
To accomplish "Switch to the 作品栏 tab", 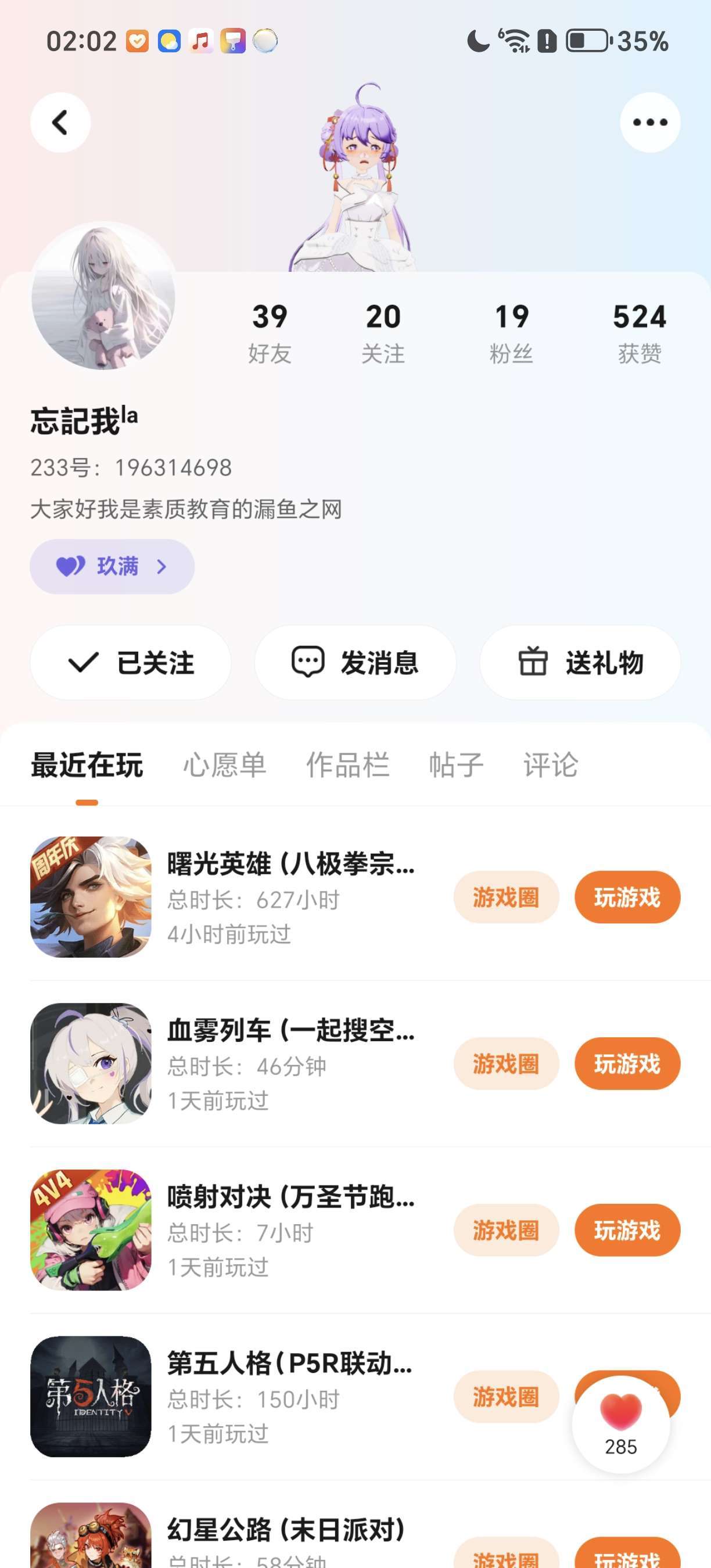I will click(347, 764).
